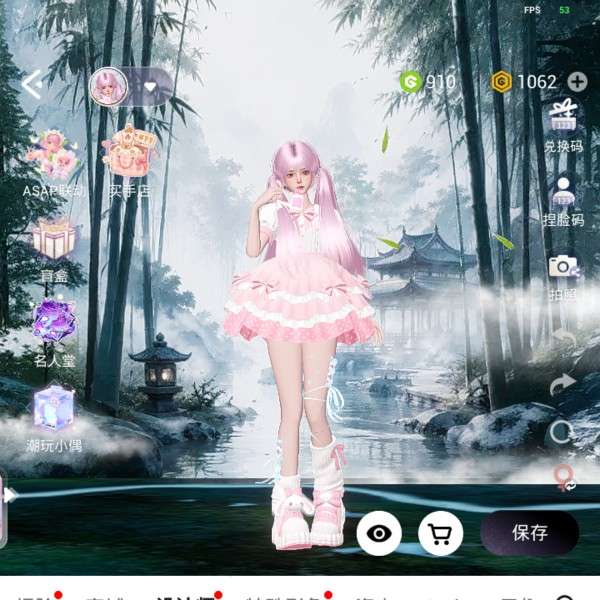Open the 名人堂 hall of fame

54,333
